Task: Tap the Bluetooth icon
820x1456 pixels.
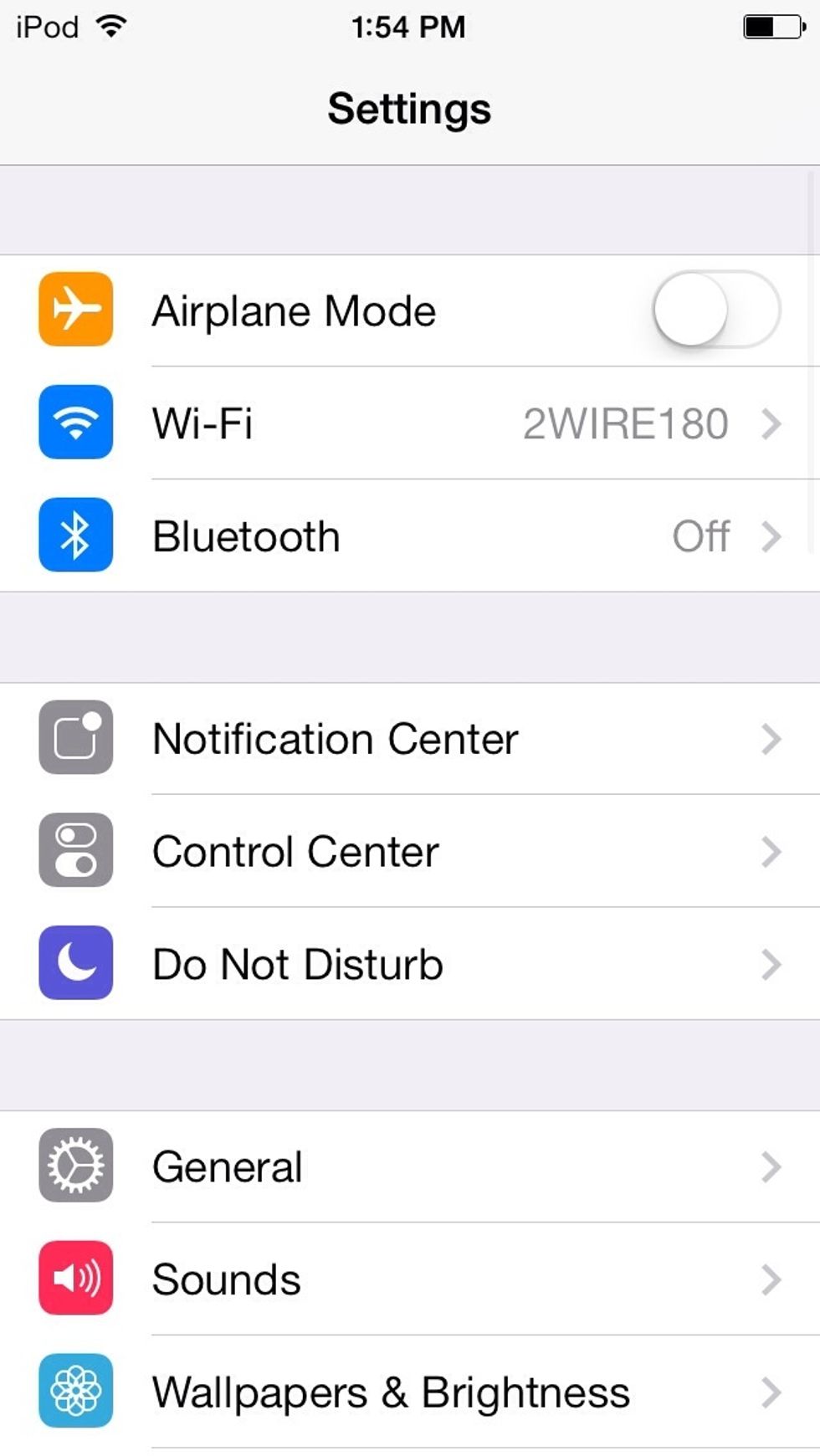Action: [75, 536]
